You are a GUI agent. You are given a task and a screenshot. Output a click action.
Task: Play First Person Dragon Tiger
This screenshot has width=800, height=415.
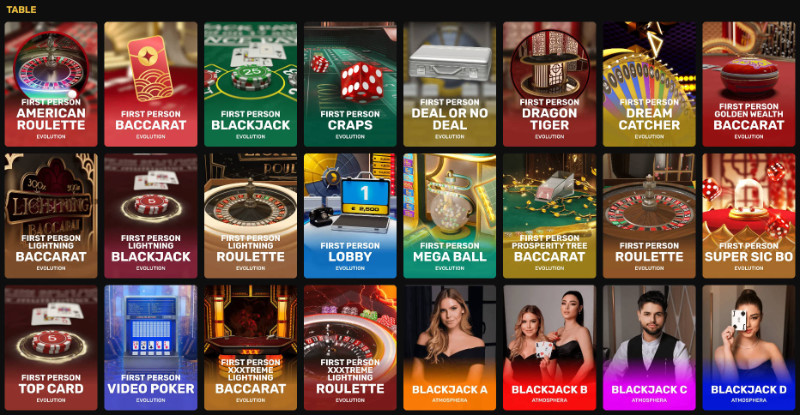point(550,84)
